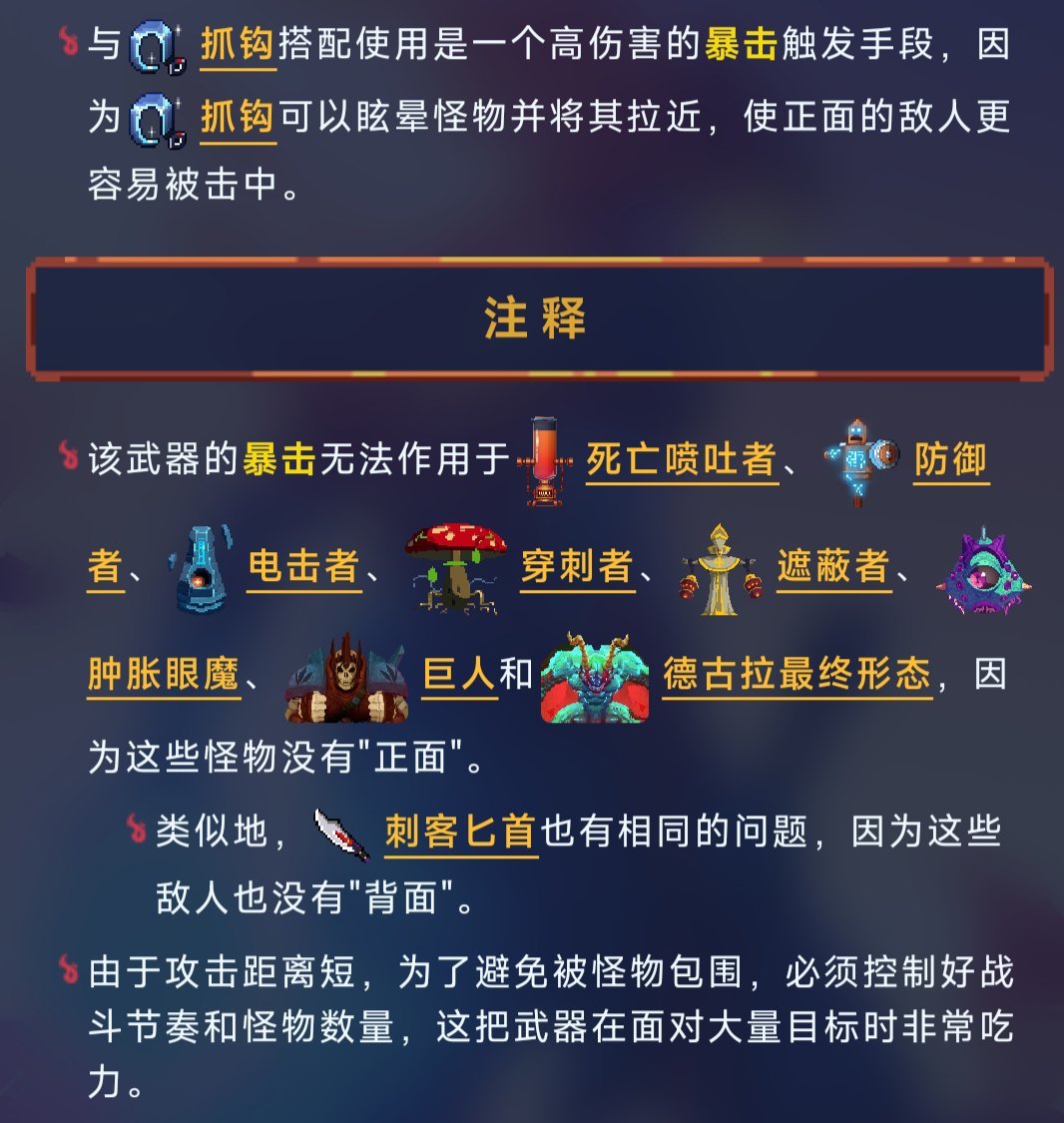Visit the 电击者 page link

point(303,568)
